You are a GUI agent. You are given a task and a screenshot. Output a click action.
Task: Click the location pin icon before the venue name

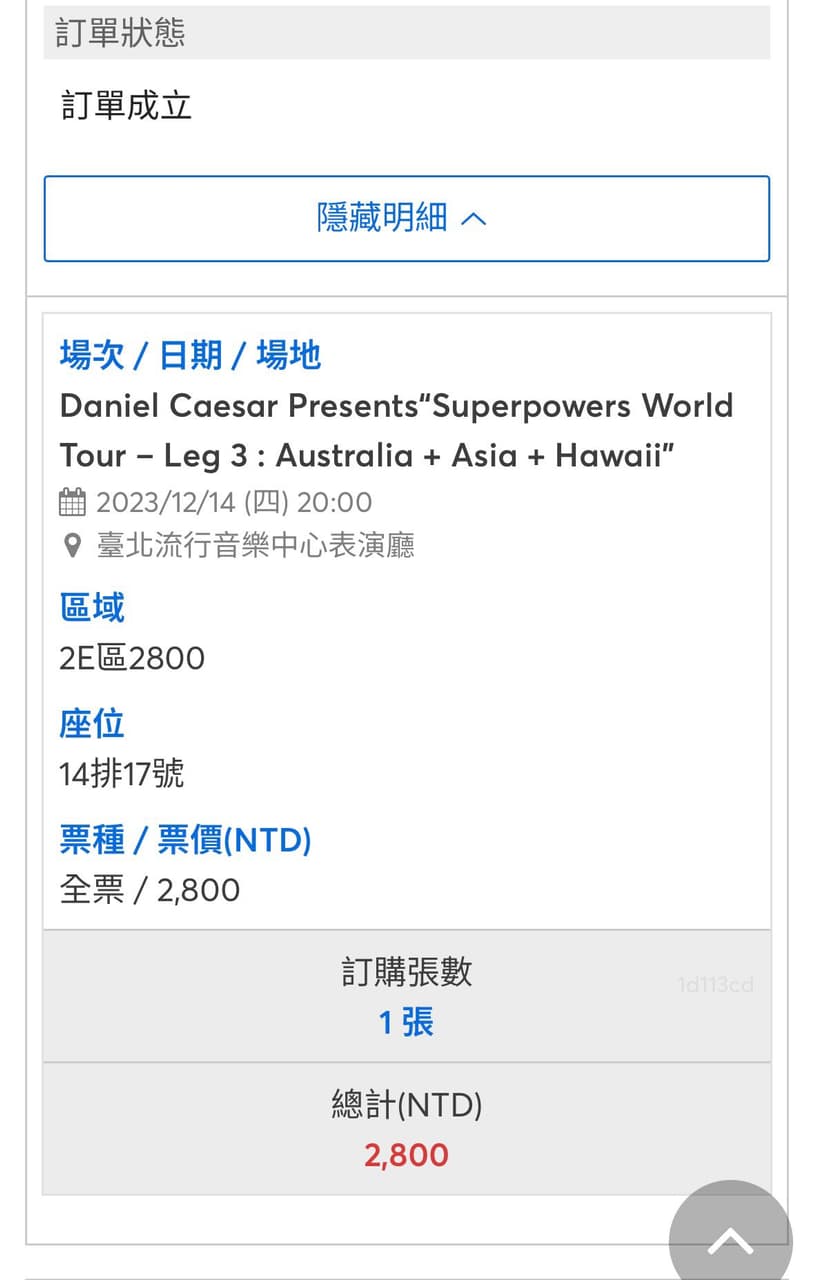click(72, 545)
